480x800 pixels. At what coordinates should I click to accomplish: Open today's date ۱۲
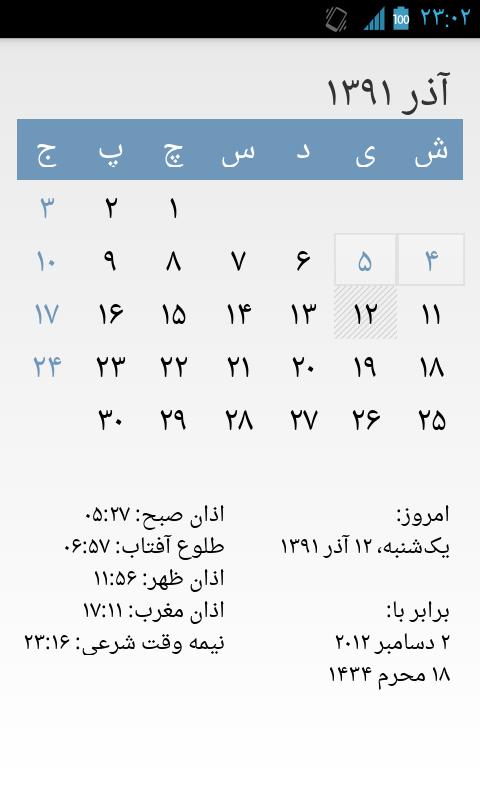[365, 313]
